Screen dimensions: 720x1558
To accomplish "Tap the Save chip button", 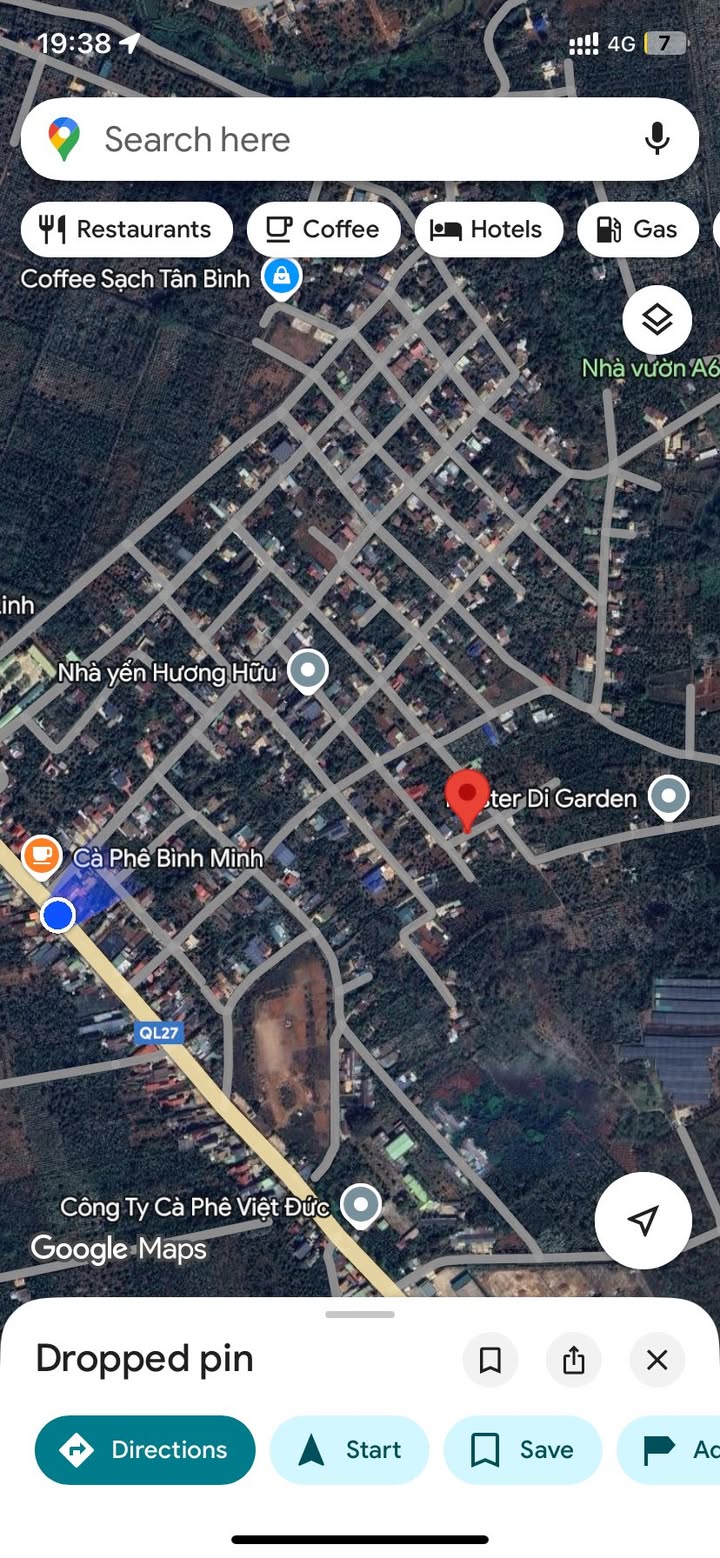I will tap(523, 1449).
